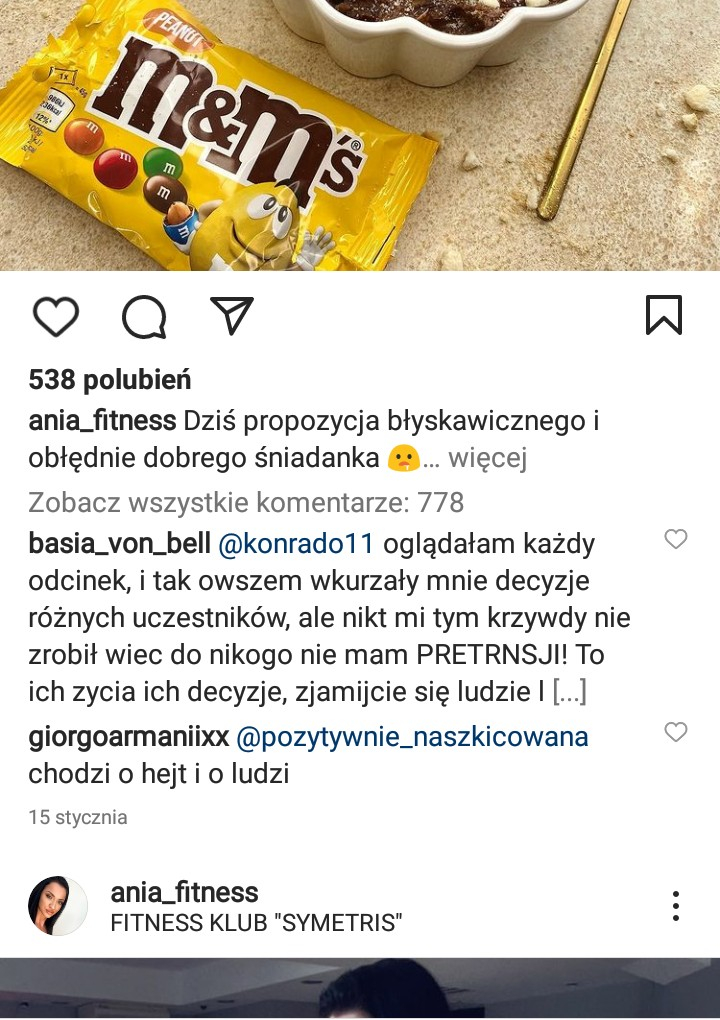The height and width of the screenshot is (1020, 720).
Task: Expand caption with więcej
Action: tap(487, 459)
